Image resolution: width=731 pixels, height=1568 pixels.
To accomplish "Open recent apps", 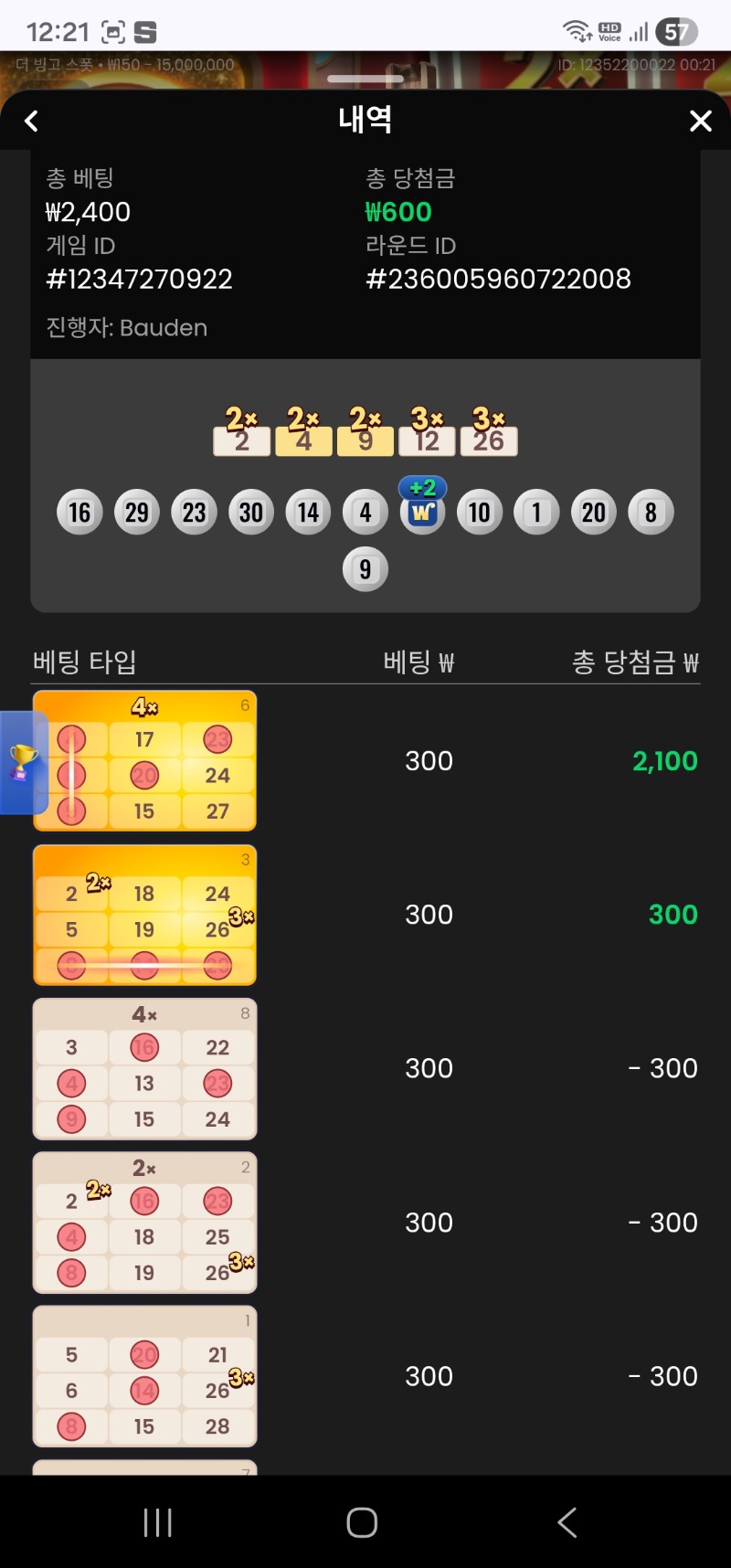I will [157, 1522].
